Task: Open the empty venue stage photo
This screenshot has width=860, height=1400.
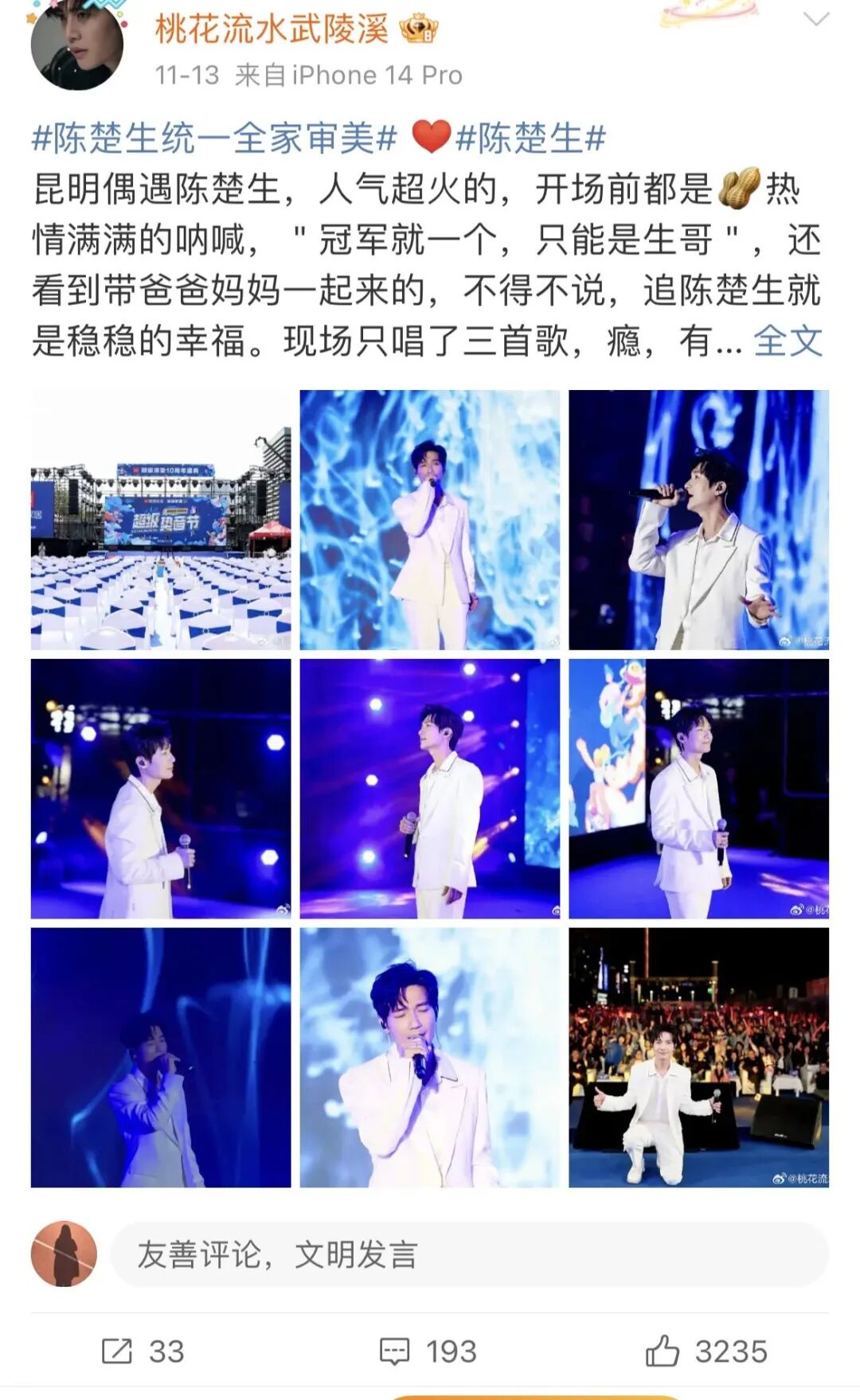Action: tap(161, 520)
